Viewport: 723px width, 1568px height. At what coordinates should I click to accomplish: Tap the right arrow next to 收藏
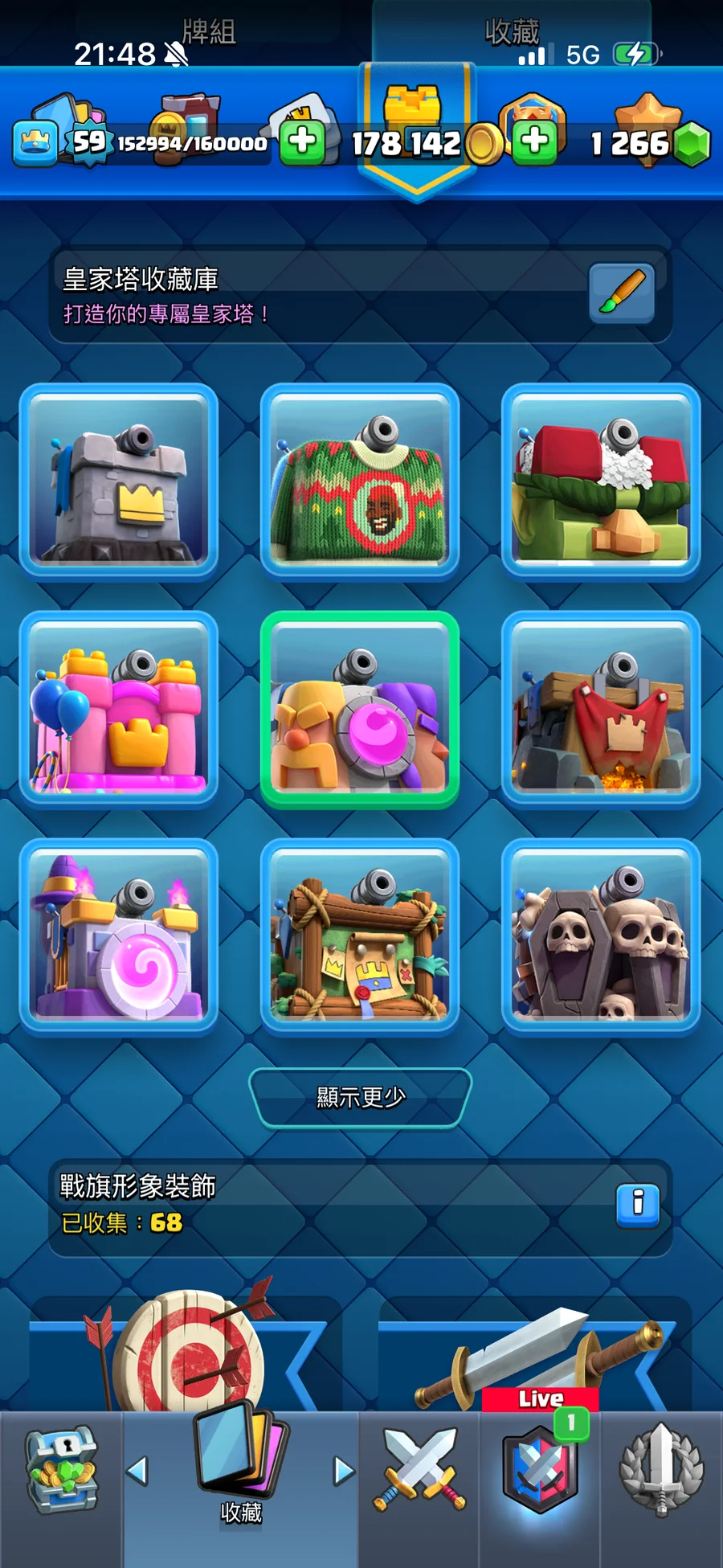(344, 1471)
